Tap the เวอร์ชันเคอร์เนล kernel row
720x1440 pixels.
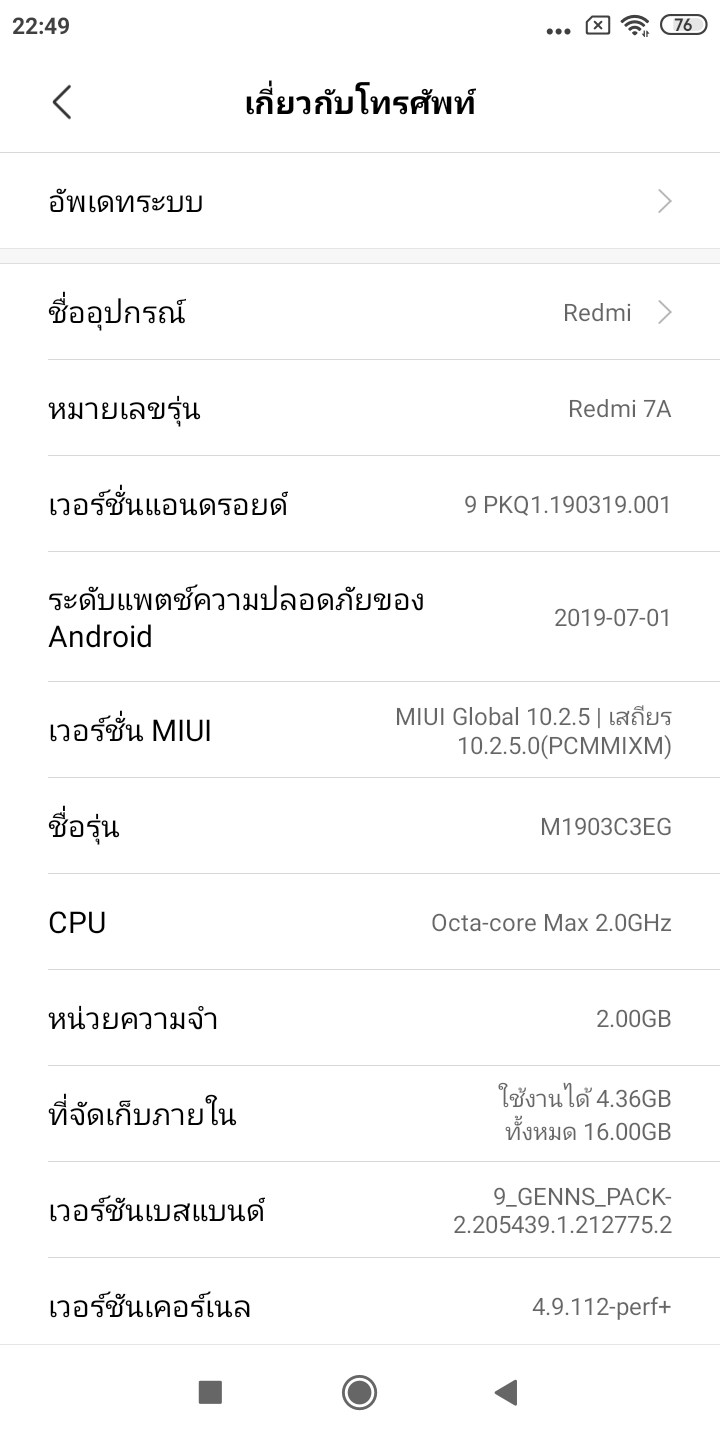tap(360, 1306)
